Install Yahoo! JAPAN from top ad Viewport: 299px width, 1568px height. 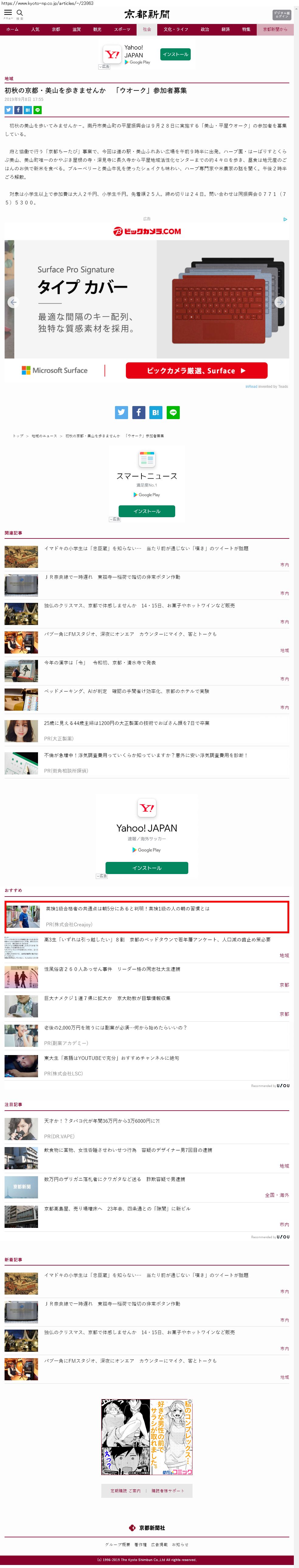pos(175,54)
